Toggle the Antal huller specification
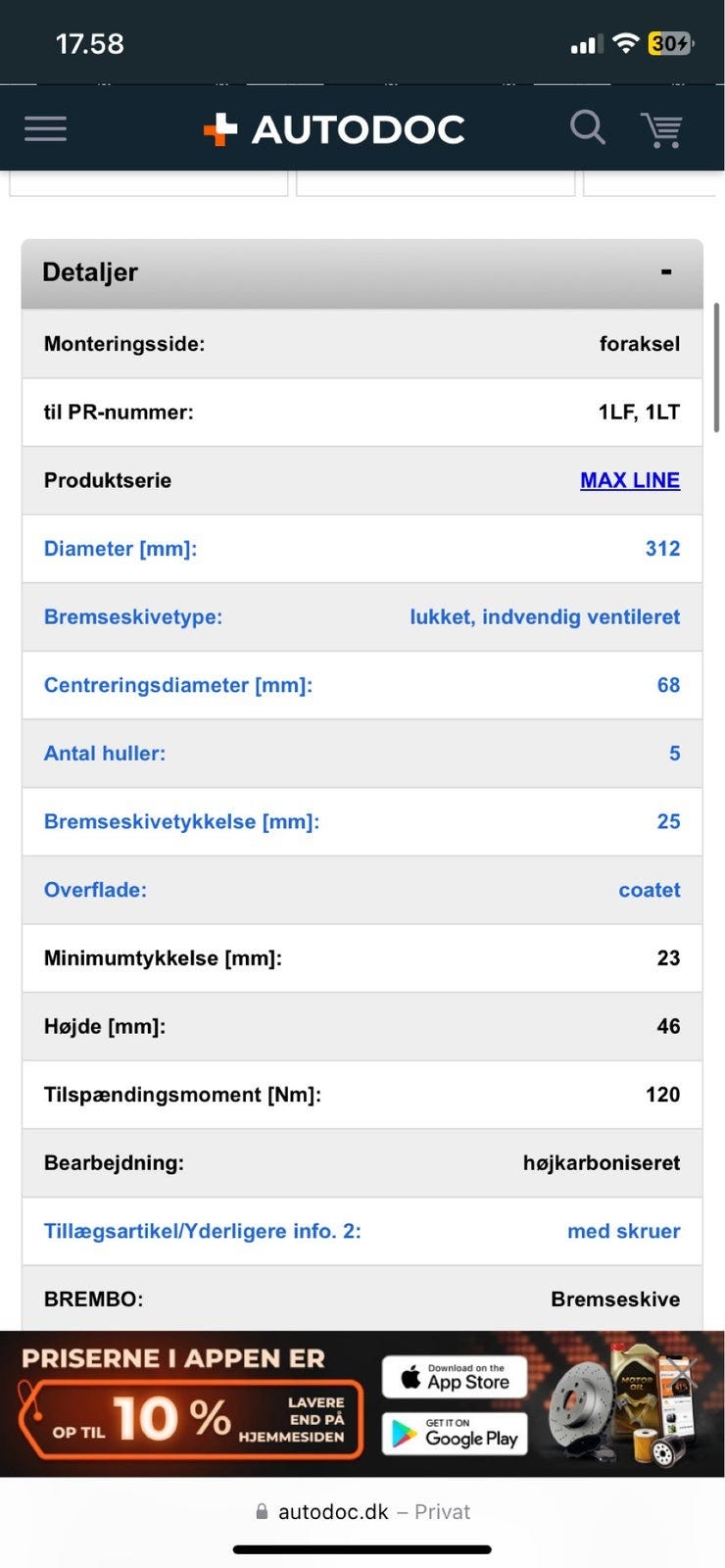The height and width of the screenshot is (1568, 725). coord(104,753)
